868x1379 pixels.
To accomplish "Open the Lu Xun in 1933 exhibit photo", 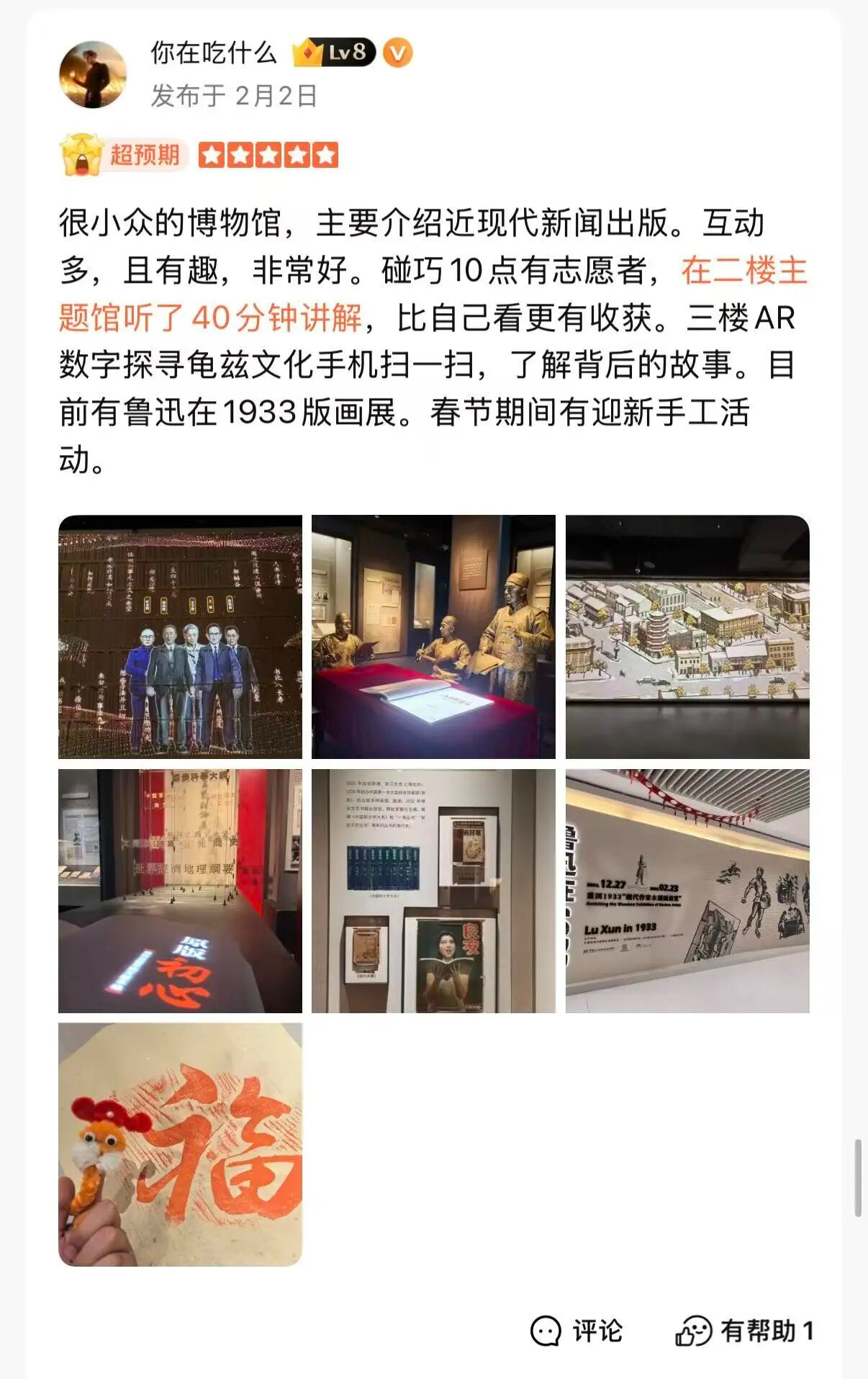I will point(687,891).
